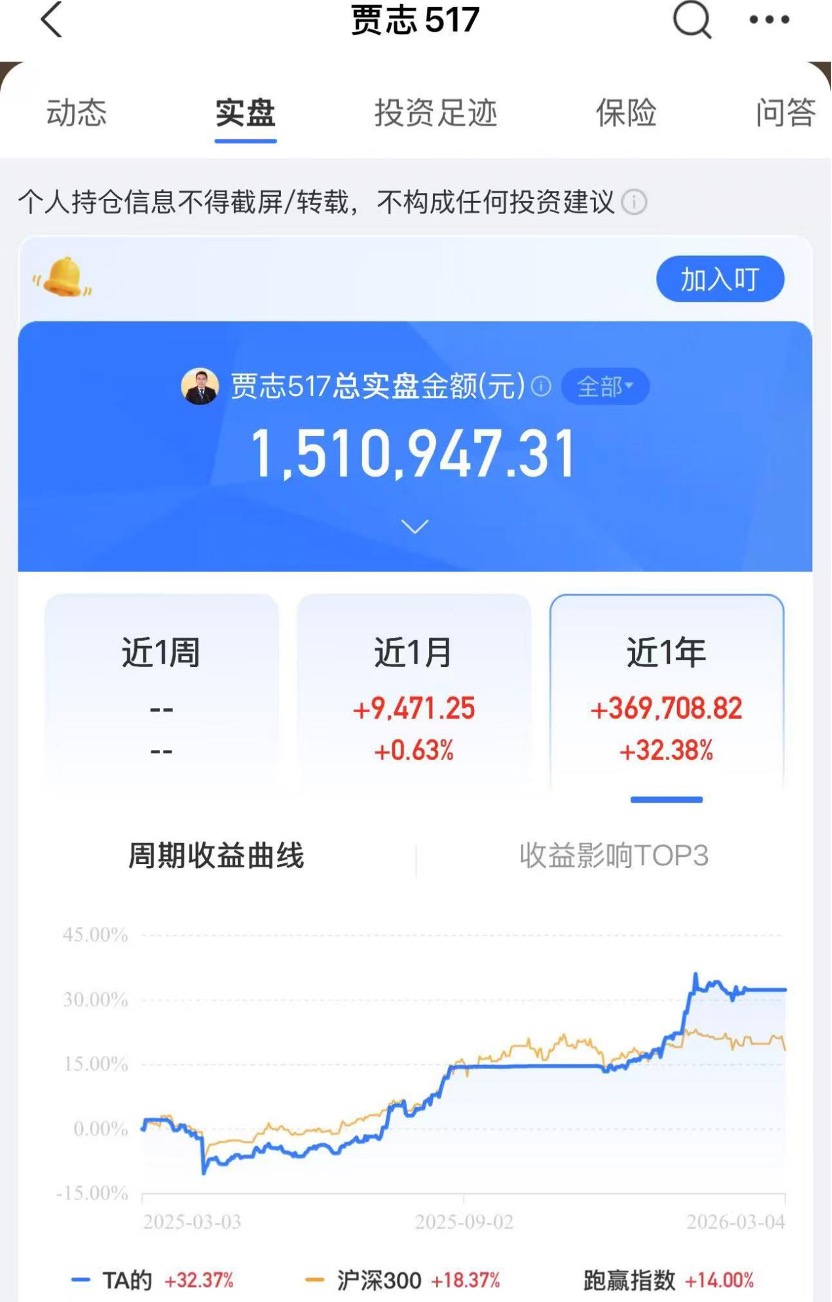832x1302 pixels.
Task: Select the 近1月 period card
Action: 414,690
